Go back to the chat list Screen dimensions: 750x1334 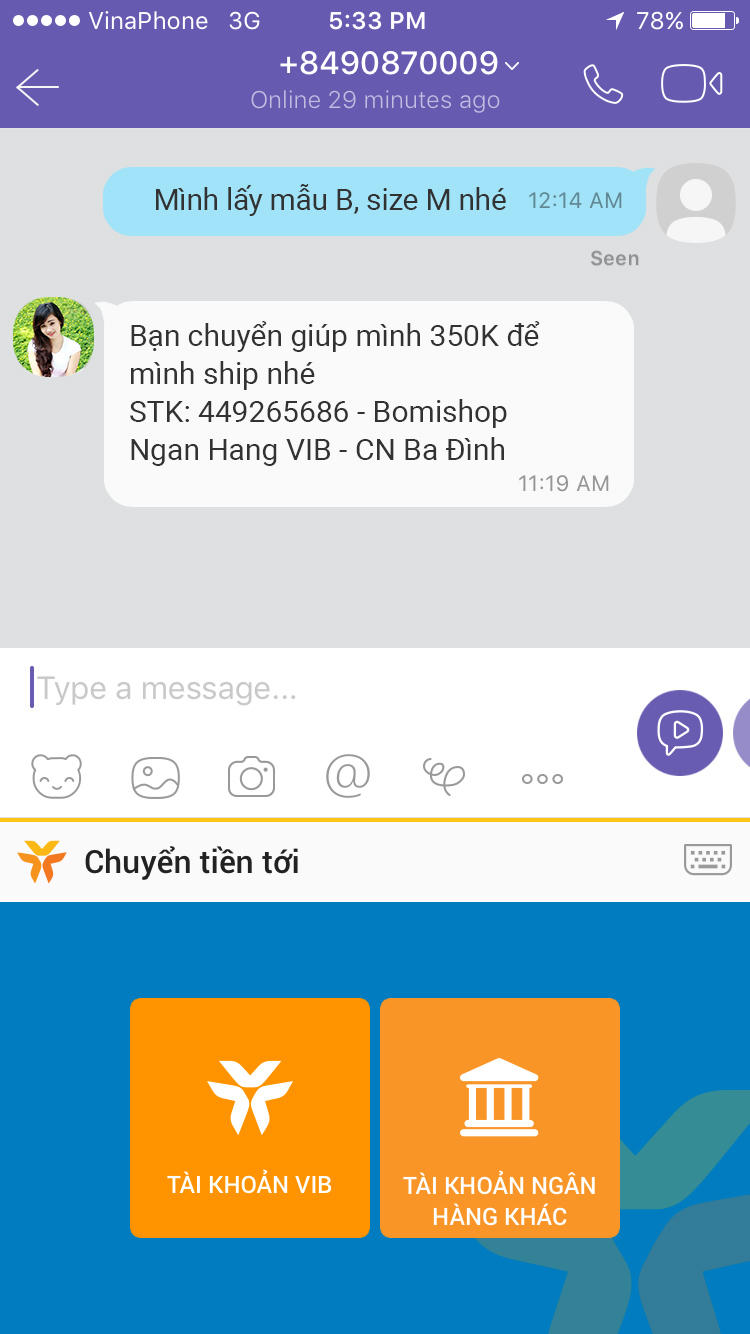pyautogui.click(x=36, y=86)
